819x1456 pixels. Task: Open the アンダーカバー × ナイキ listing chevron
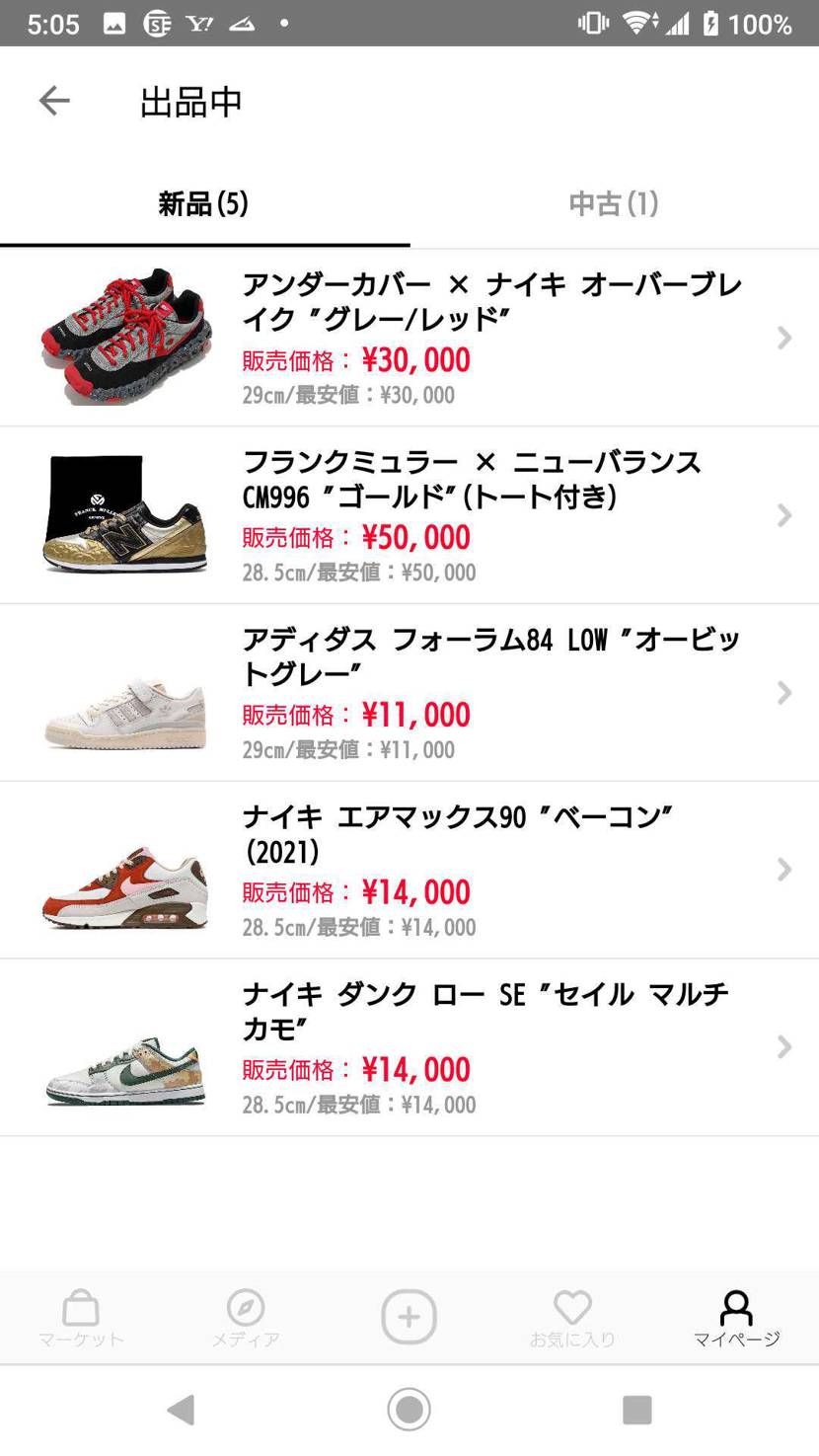[784, 337]
